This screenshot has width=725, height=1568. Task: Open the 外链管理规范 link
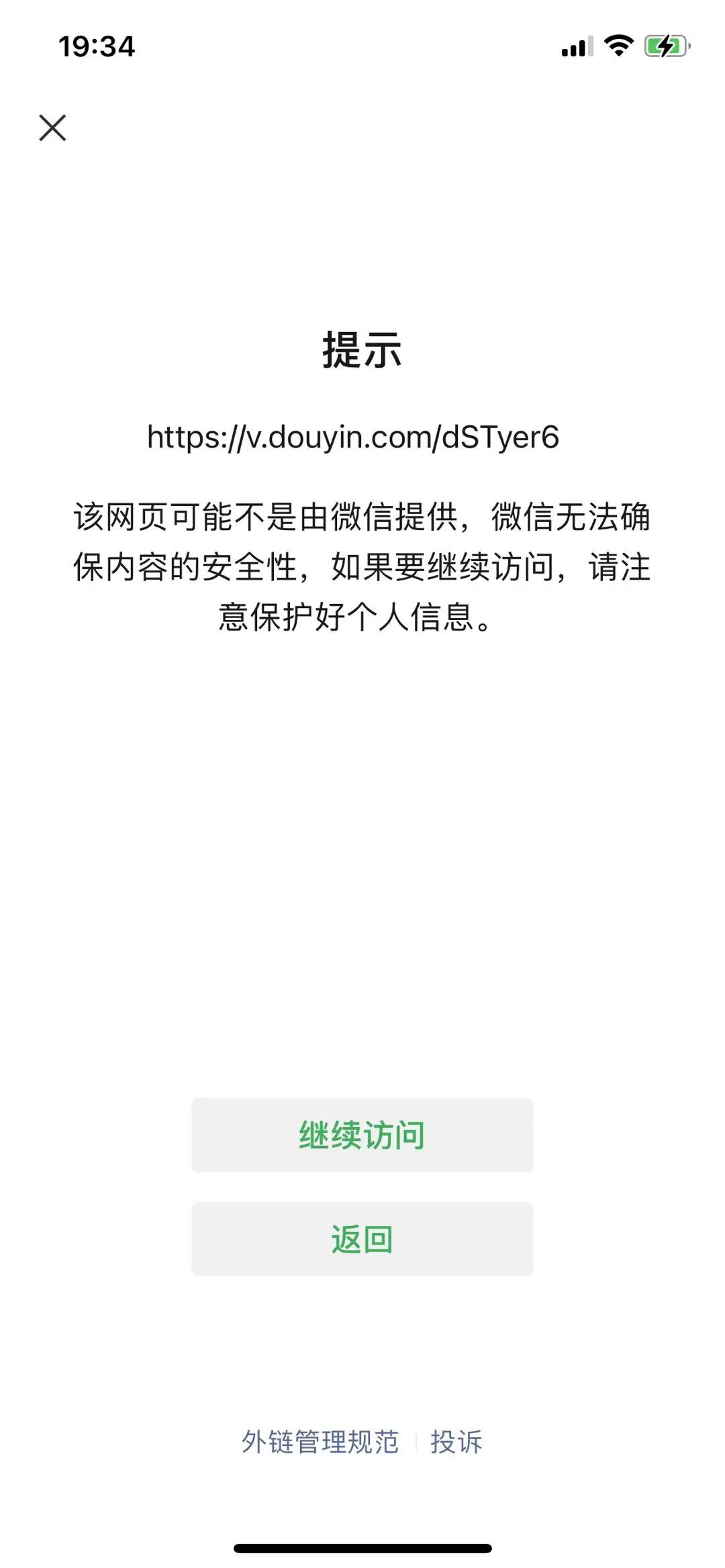coord(320,1442)
